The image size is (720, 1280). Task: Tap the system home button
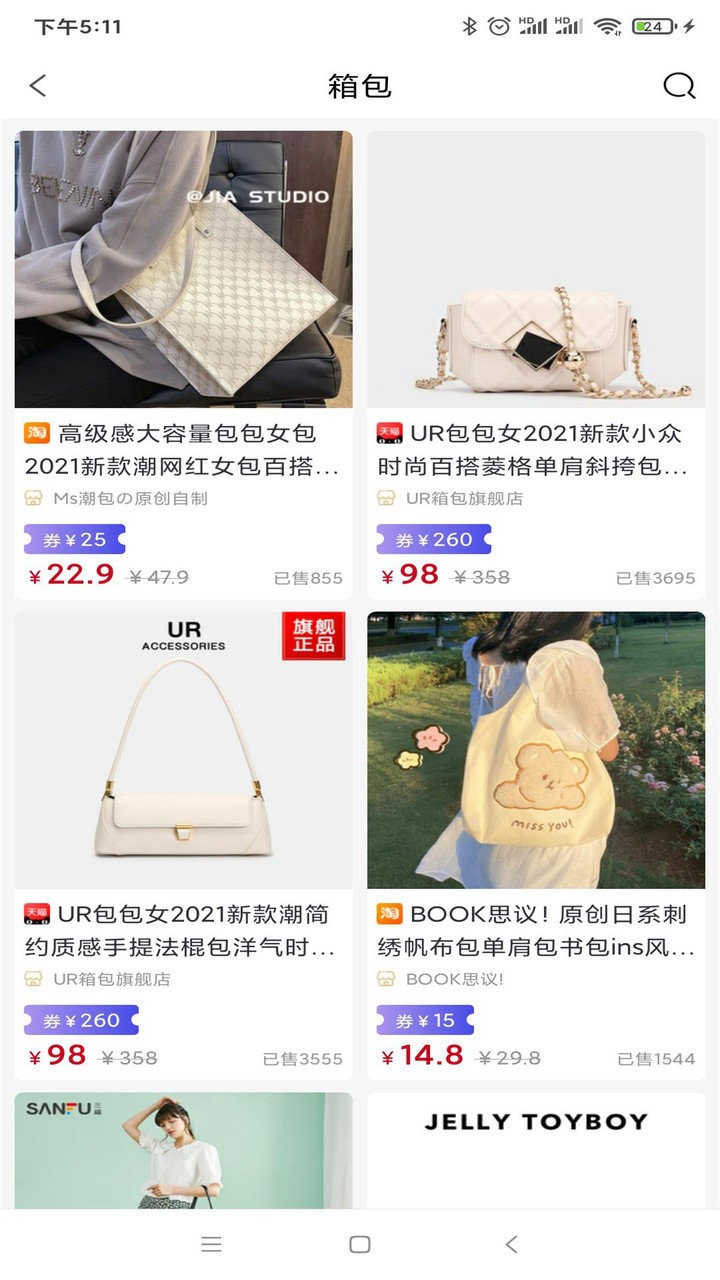[360, 1244]
